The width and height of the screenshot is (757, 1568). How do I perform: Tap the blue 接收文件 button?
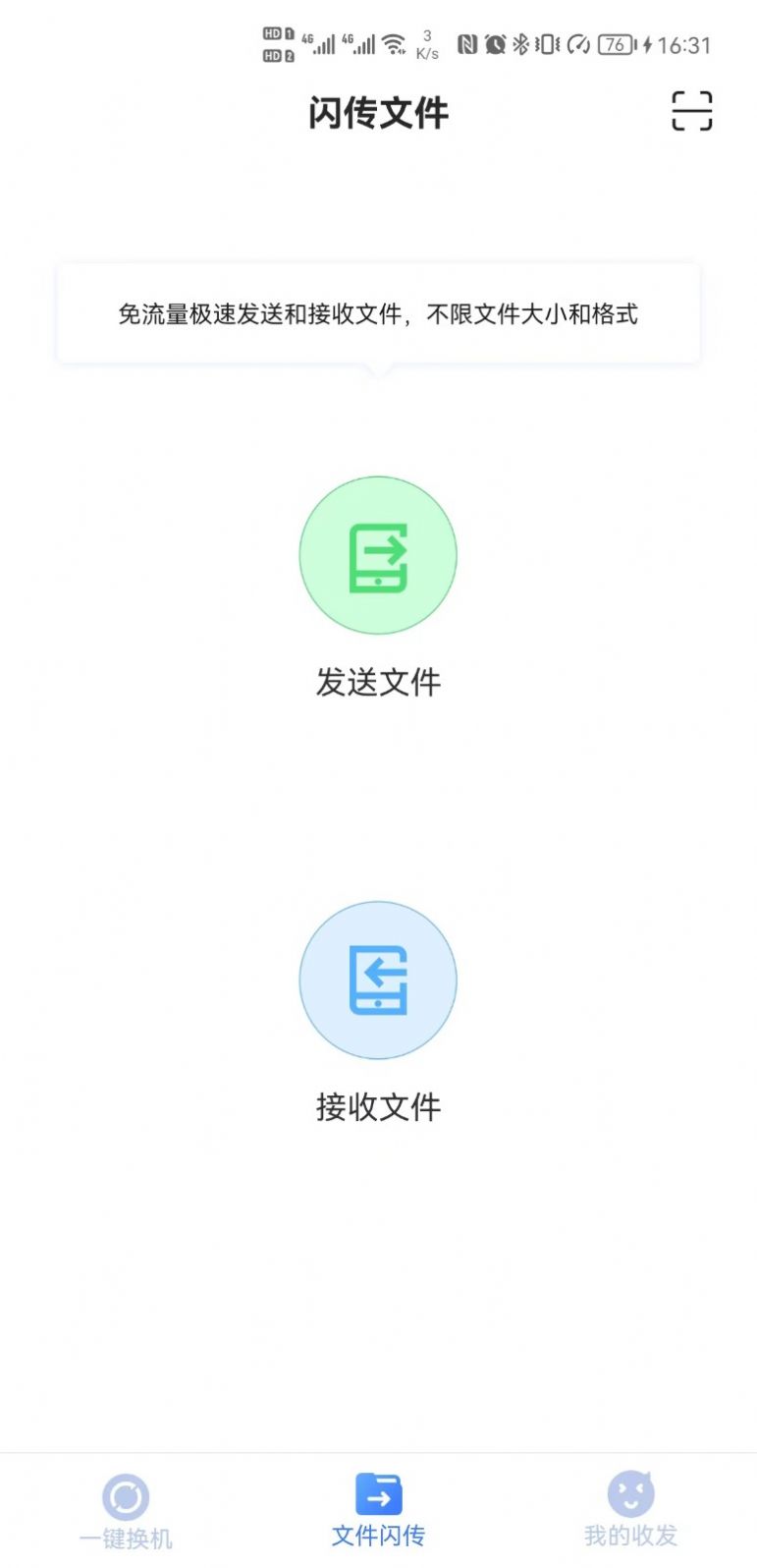click(378, 980)
